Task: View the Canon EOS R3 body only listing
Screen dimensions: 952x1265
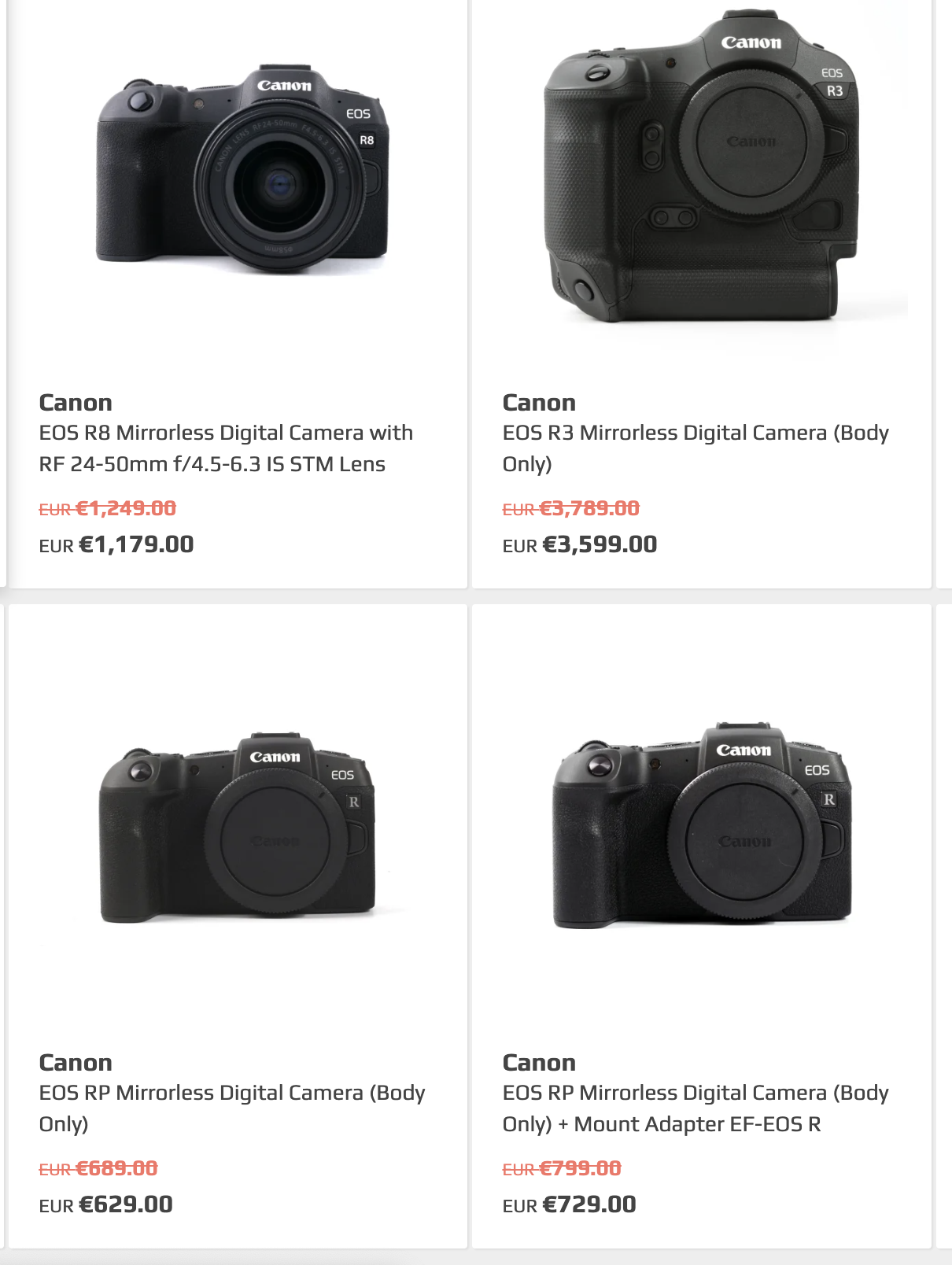Action: click(696, 448)
